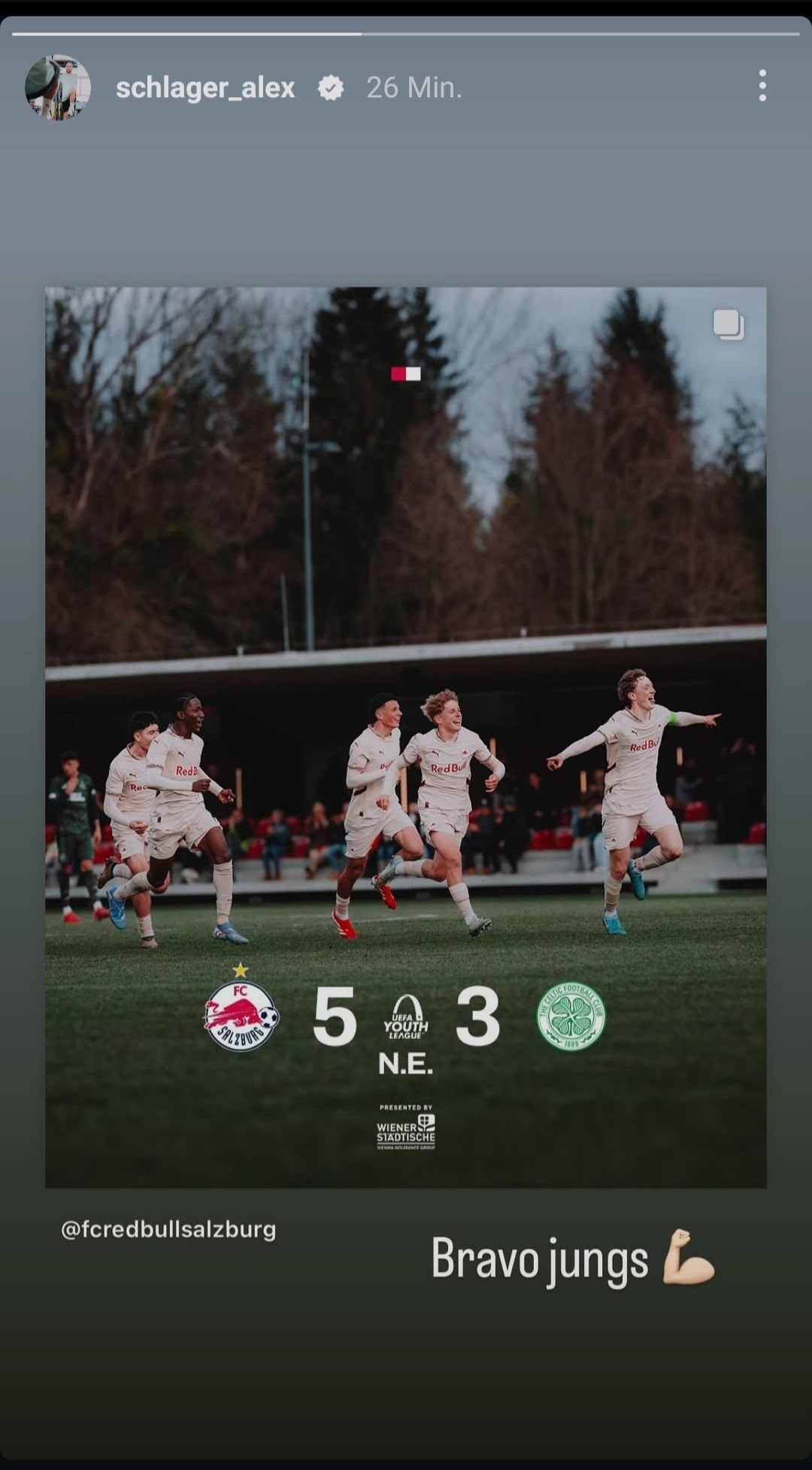
Task: Open the schlager_alex username link
Action: point(205,88)
